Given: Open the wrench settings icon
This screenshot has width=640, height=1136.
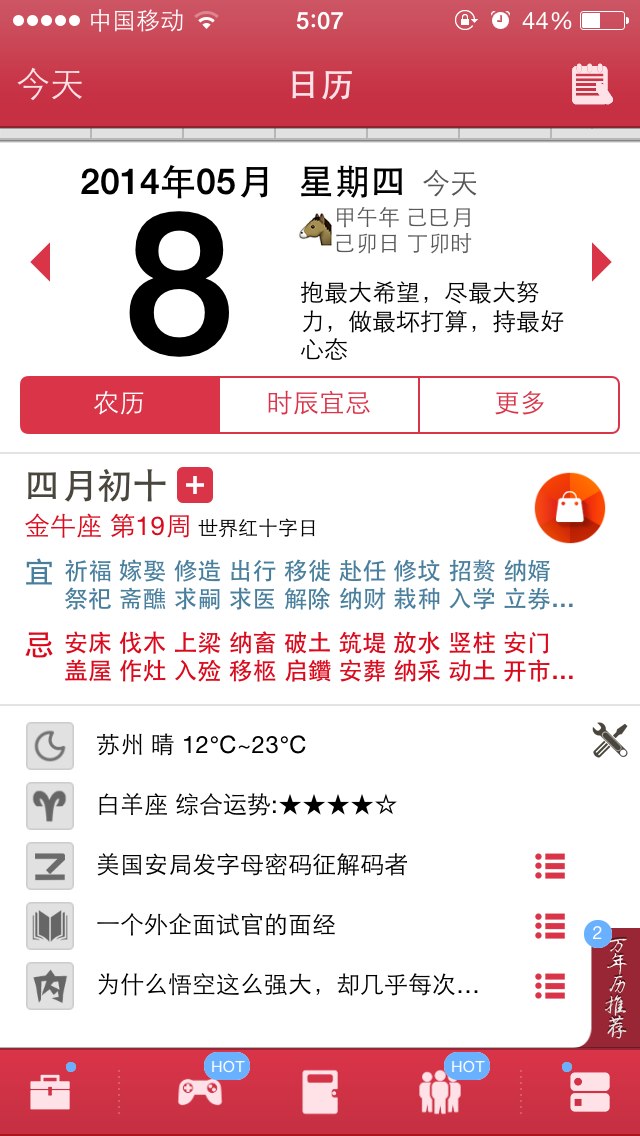Looking at the screenshot, I should coord(609,741).
